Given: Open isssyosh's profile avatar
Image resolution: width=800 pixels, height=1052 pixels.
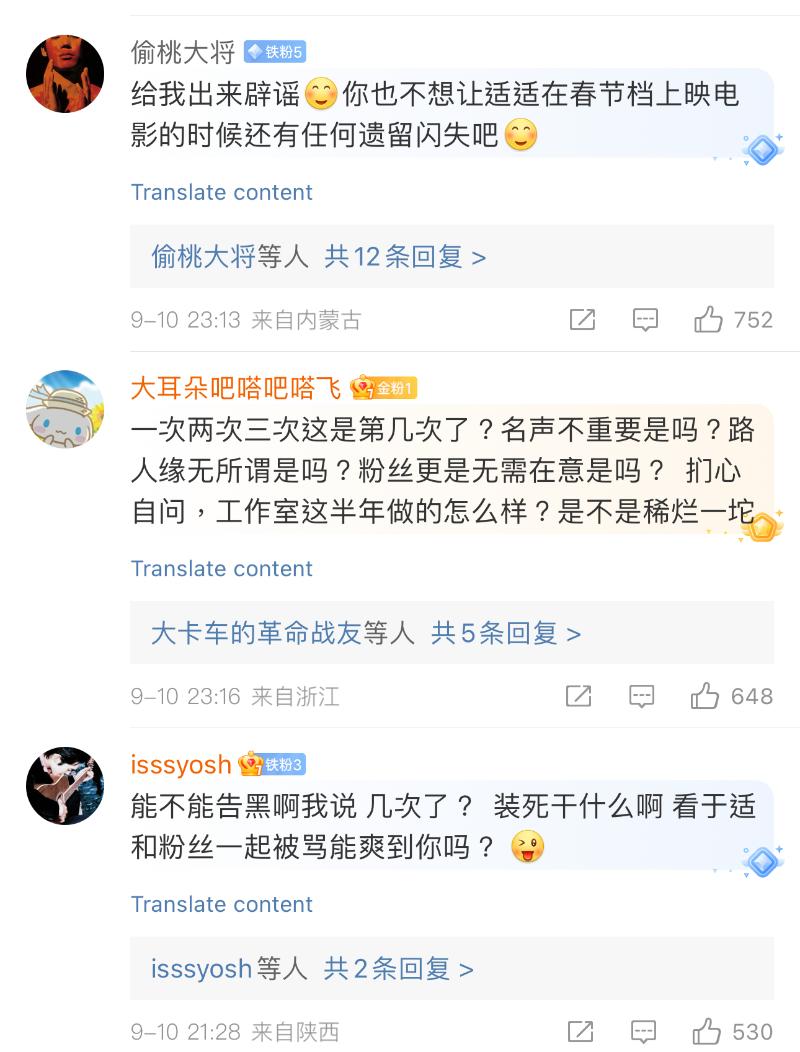Looking at the screenshot, I should tap(65, 786).
